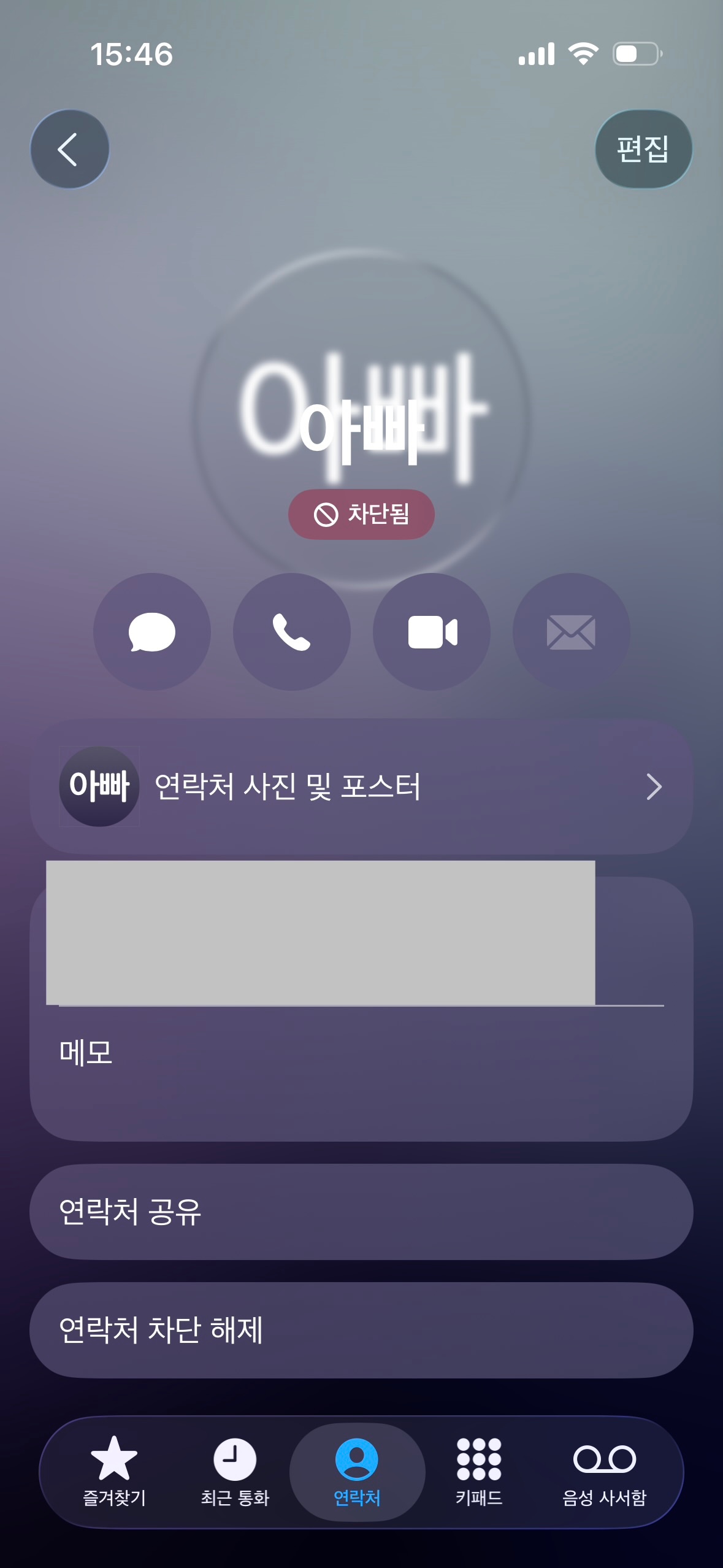Open 연락처 사진 및 포스터
Image resolution: width=723 pixels, height=1568 pixels.
361,786
